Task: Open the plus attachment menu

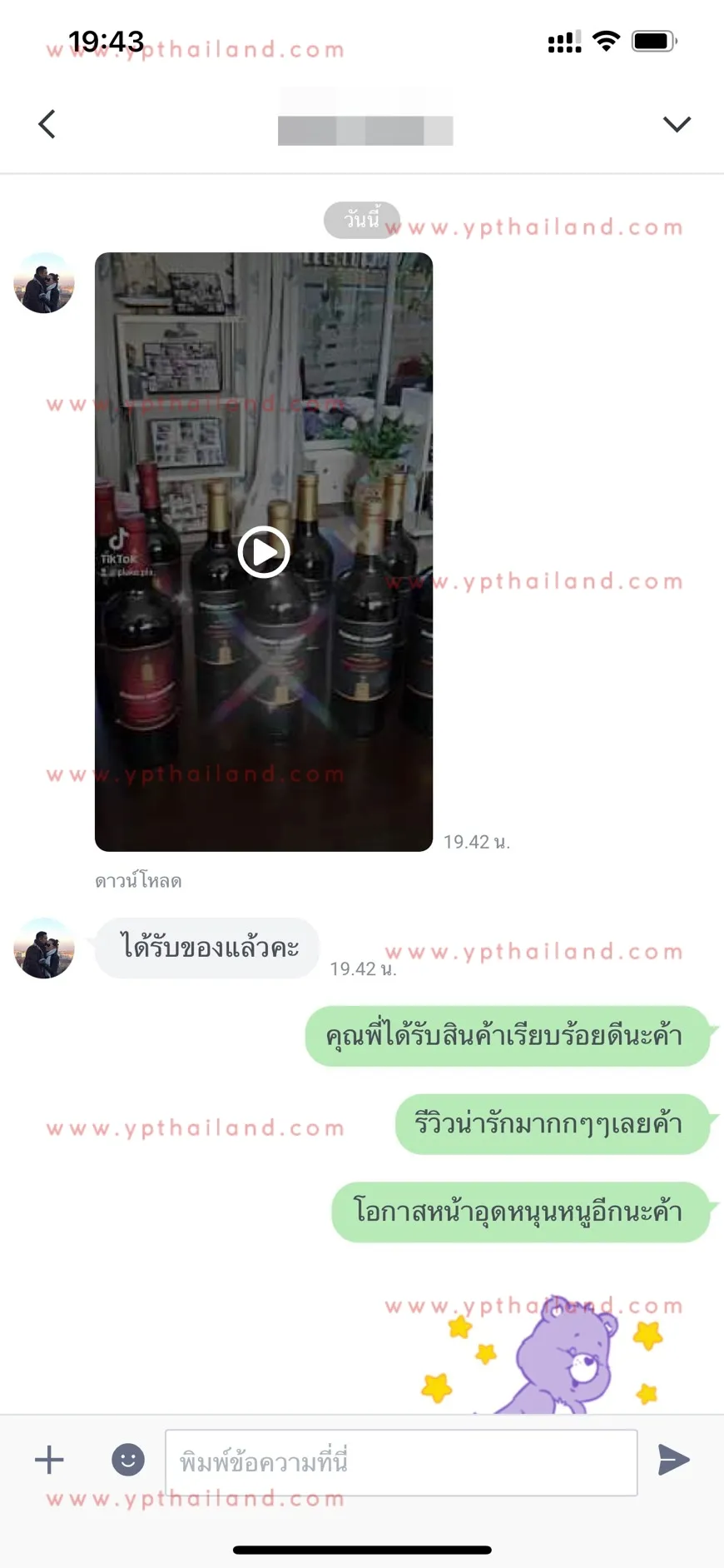Action: (x=49, y=1460)
